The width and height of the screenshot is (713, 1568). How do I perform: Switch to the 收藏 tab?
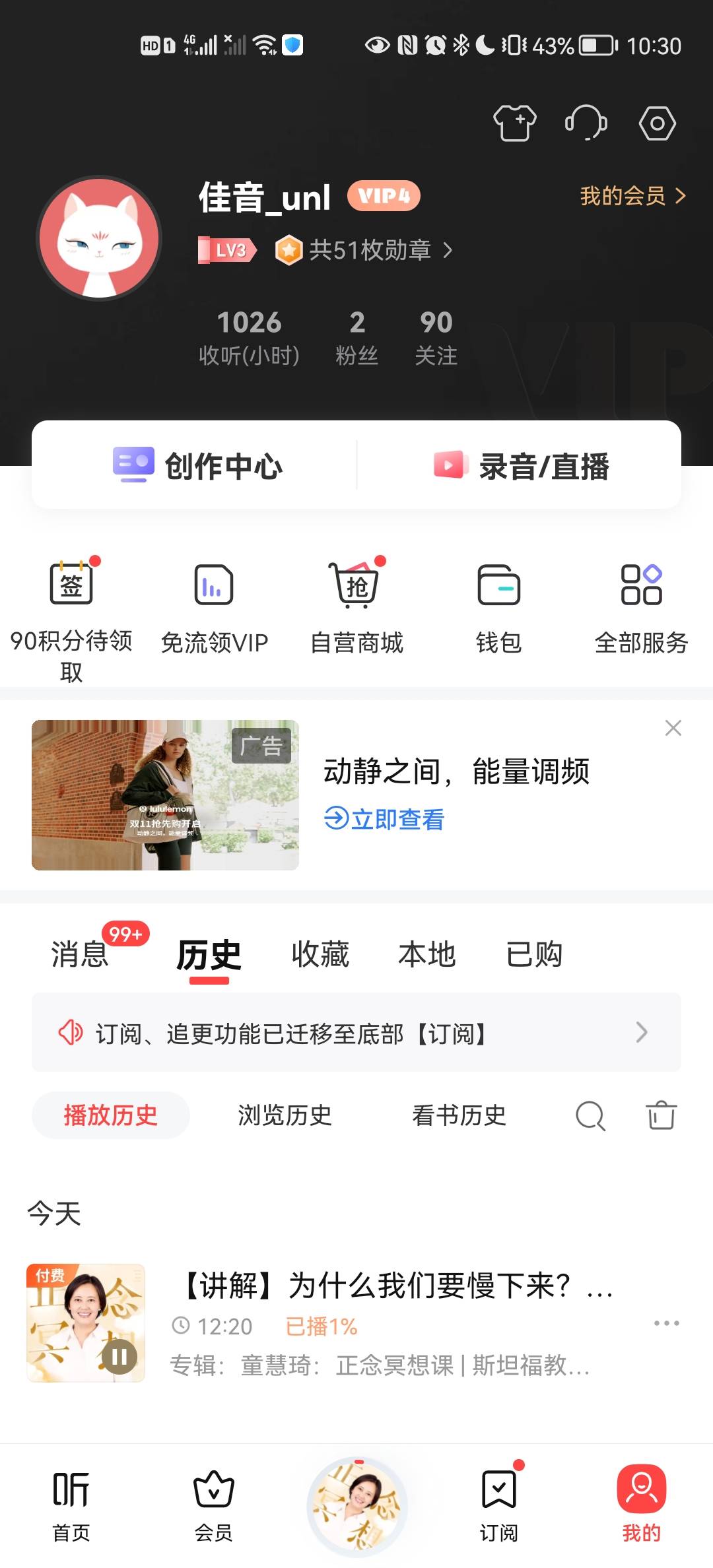coord(320,954)
